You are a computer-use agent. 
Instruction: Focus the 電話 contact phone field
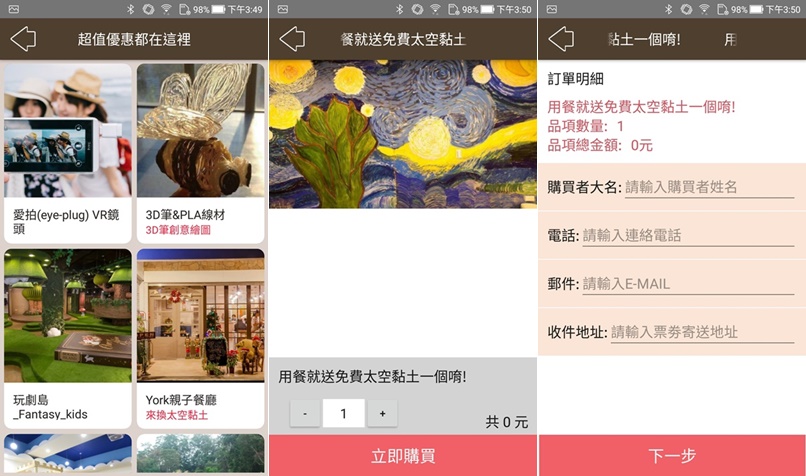pos(687,235)
